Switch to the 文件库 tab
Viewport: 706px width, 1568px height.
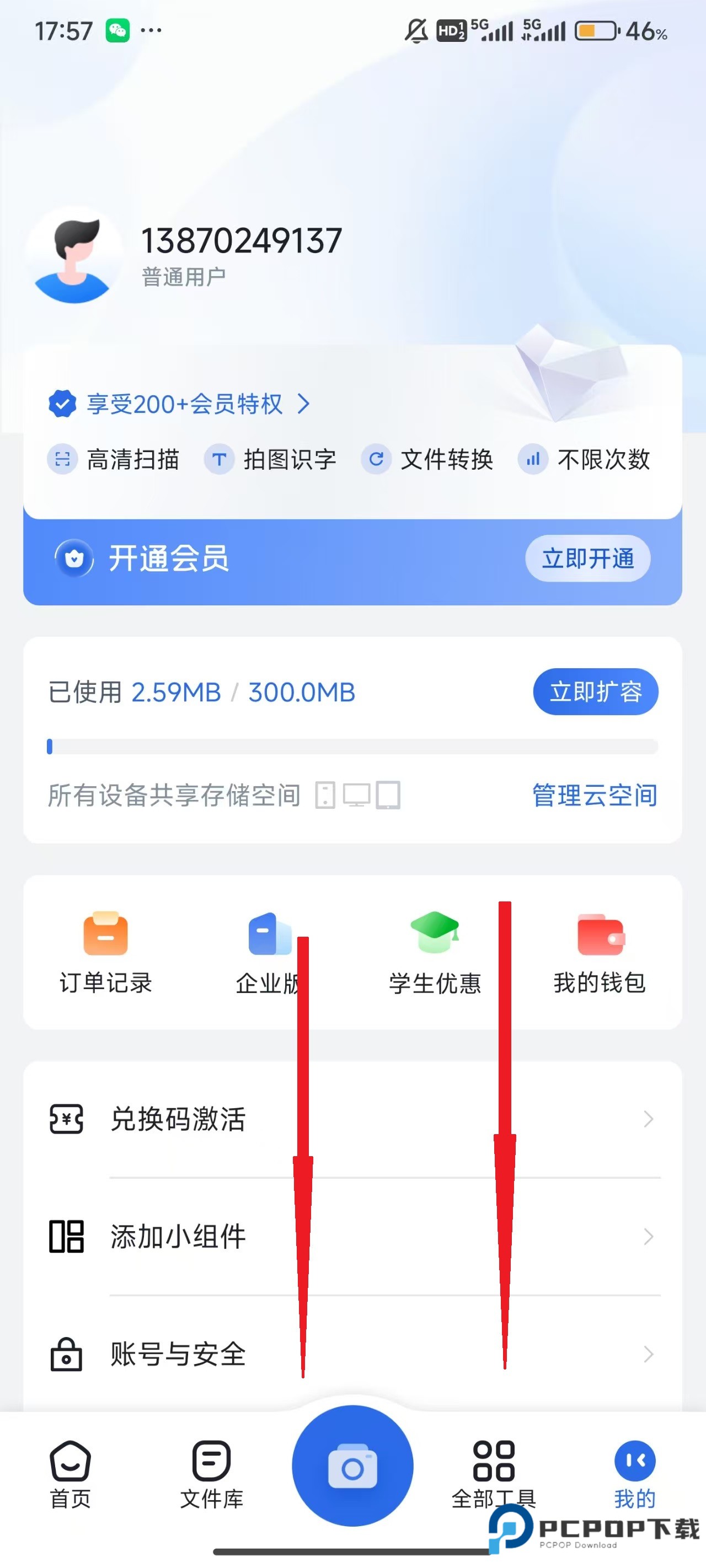click(x=211, y=1474)
